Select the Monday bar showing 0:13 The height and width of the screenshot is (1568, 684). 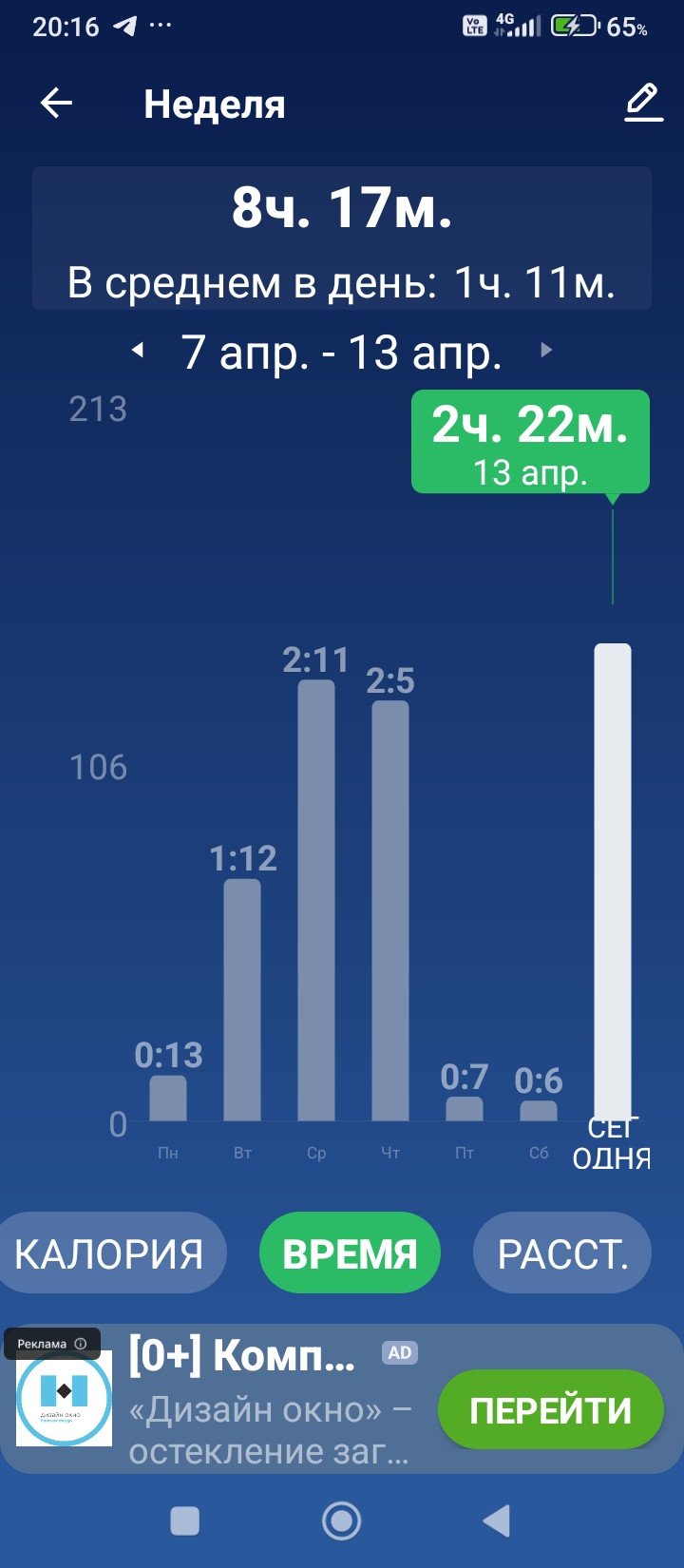(168, 1099)
